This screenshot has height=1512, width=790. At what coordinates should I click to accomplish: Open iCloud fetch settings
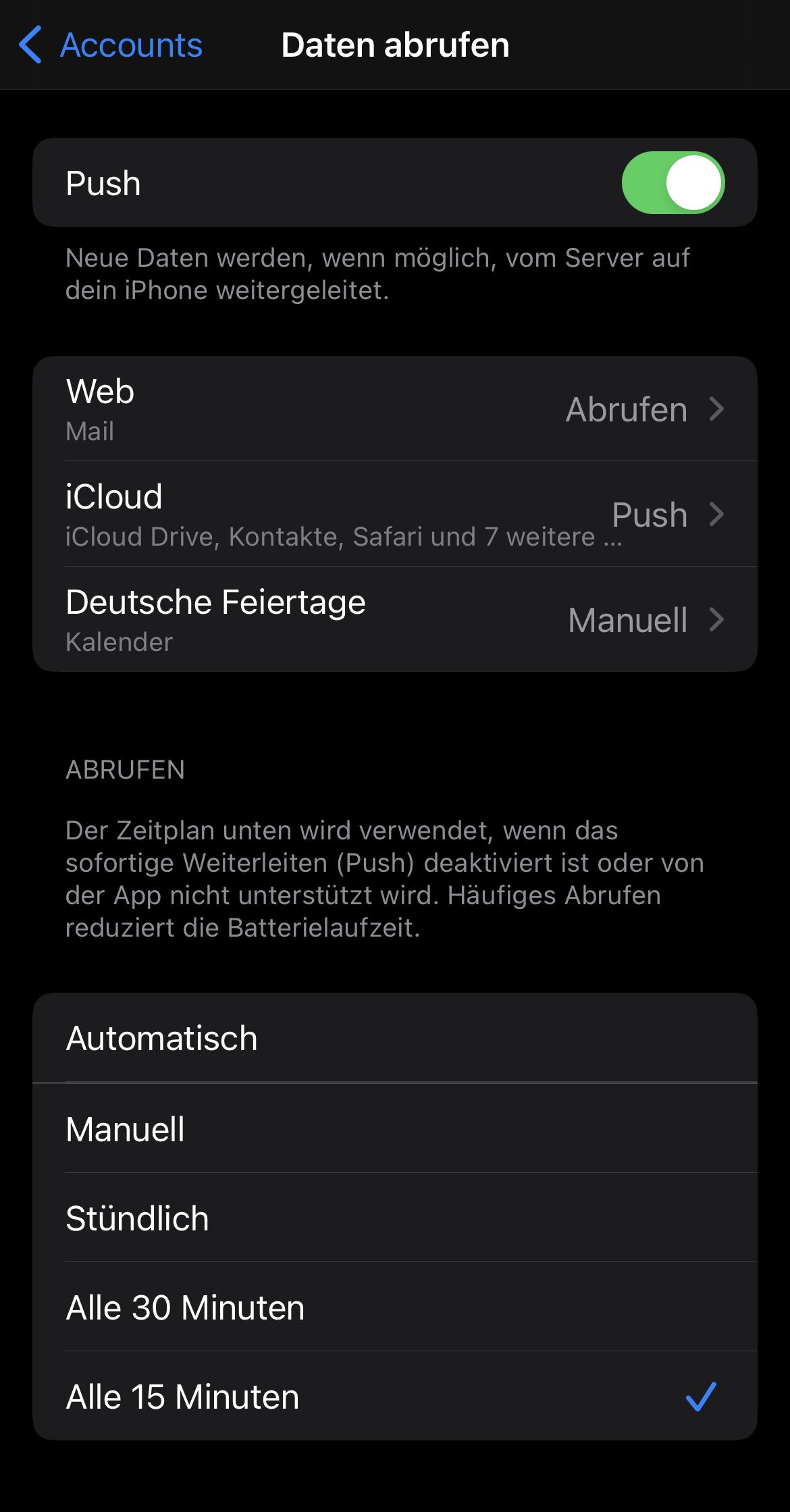point(395,515)
